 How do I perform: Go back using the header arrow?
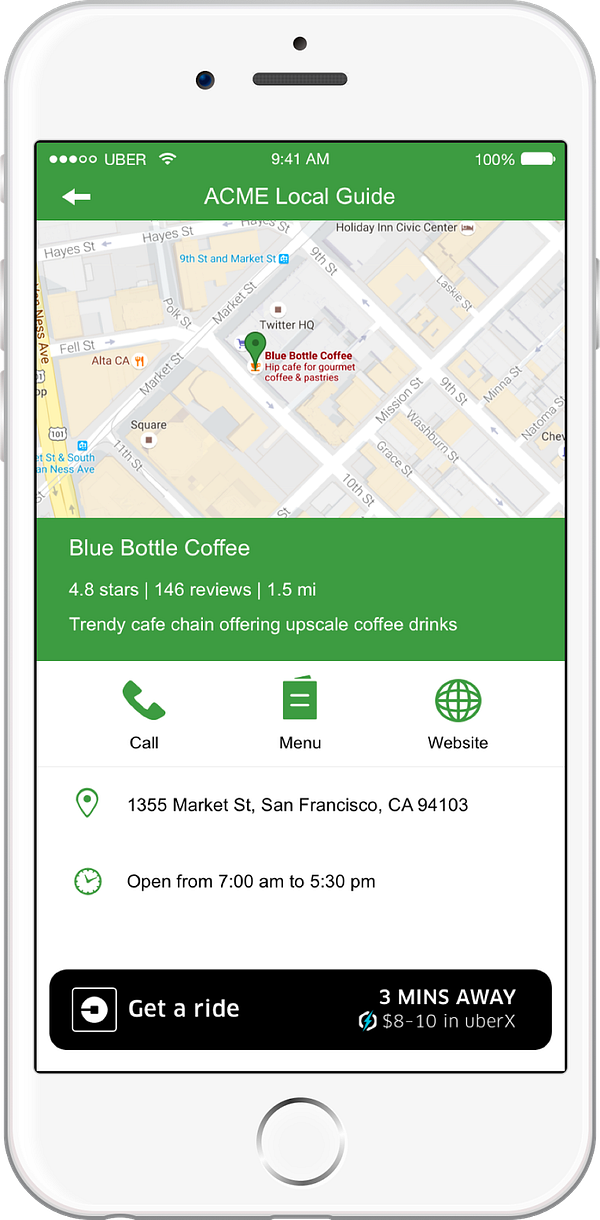pos(76,197)
